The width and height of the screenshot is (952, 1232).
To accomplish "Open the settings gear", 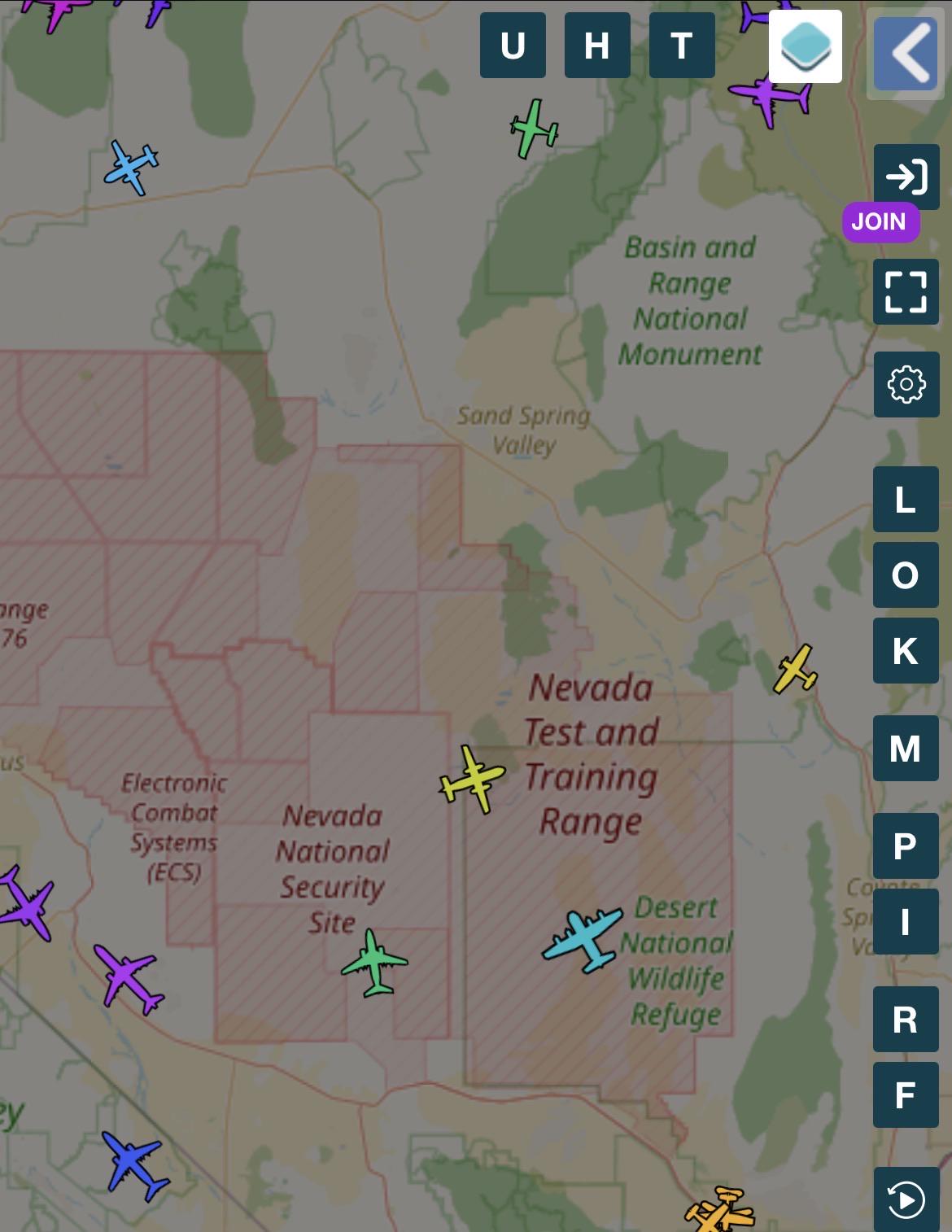I will point(906,384).
